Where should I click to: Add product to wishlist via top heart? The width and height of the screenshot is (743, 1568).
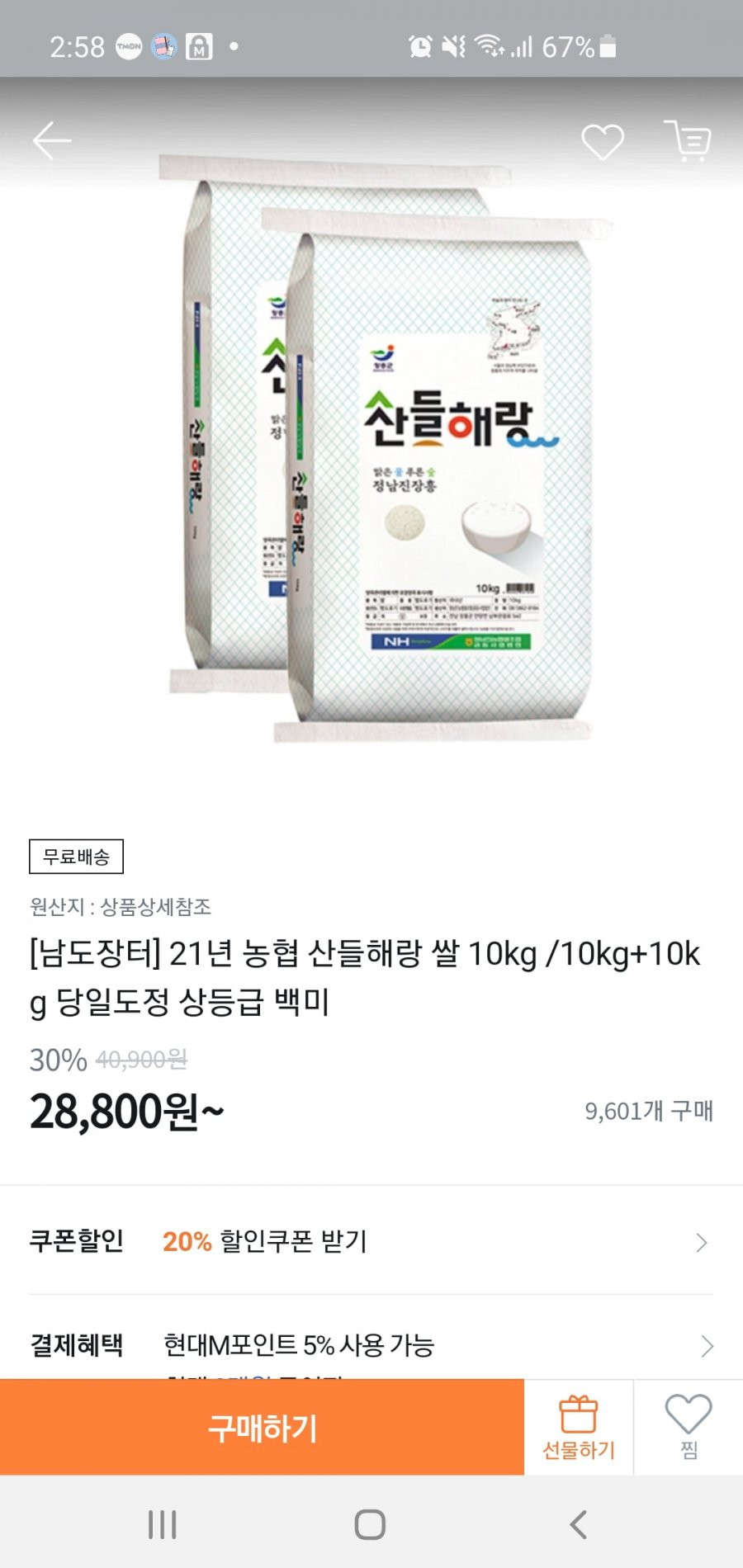(603, 141)
